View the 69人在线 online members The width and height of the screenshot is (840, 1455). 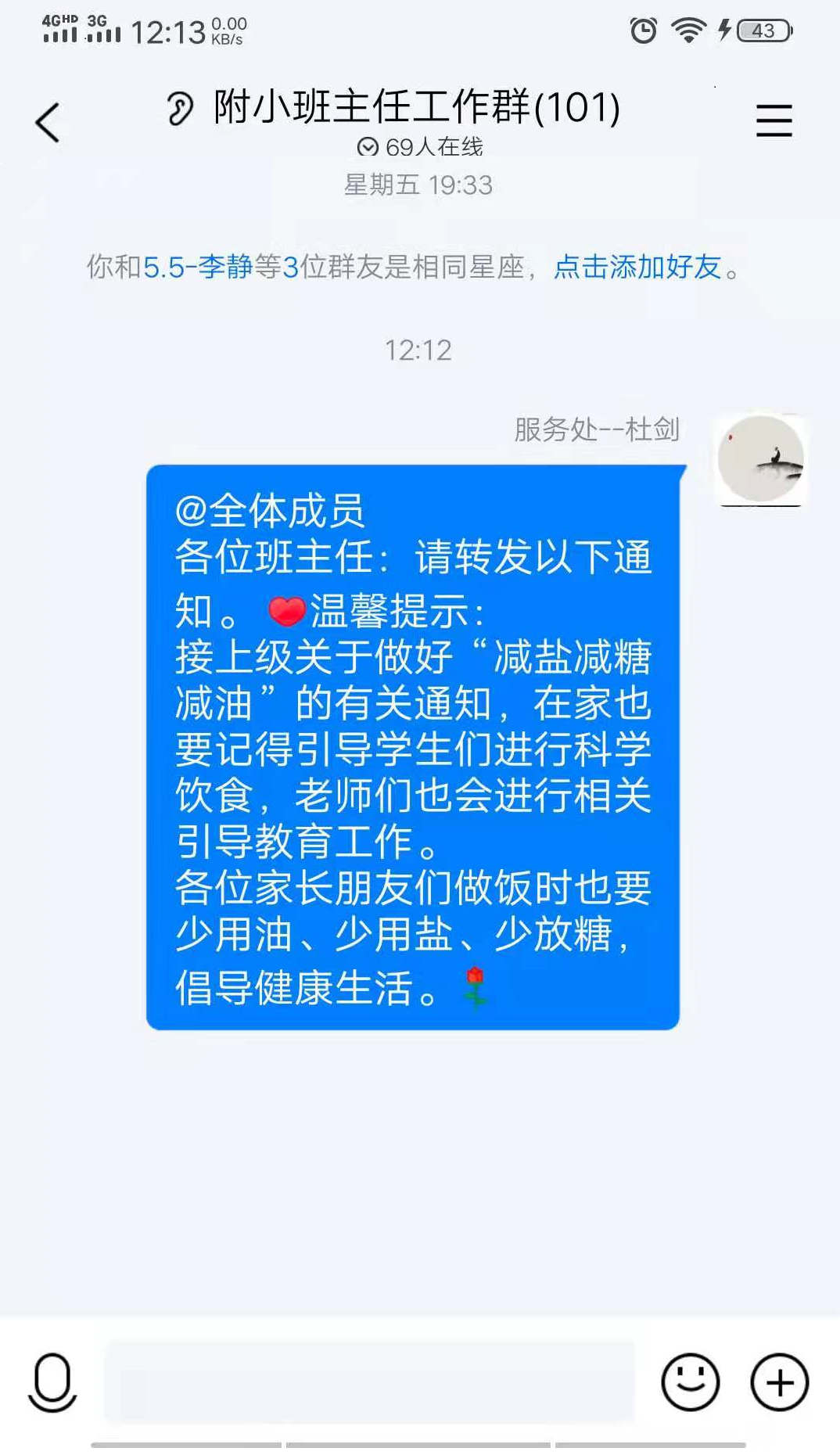tap(420, 147)
